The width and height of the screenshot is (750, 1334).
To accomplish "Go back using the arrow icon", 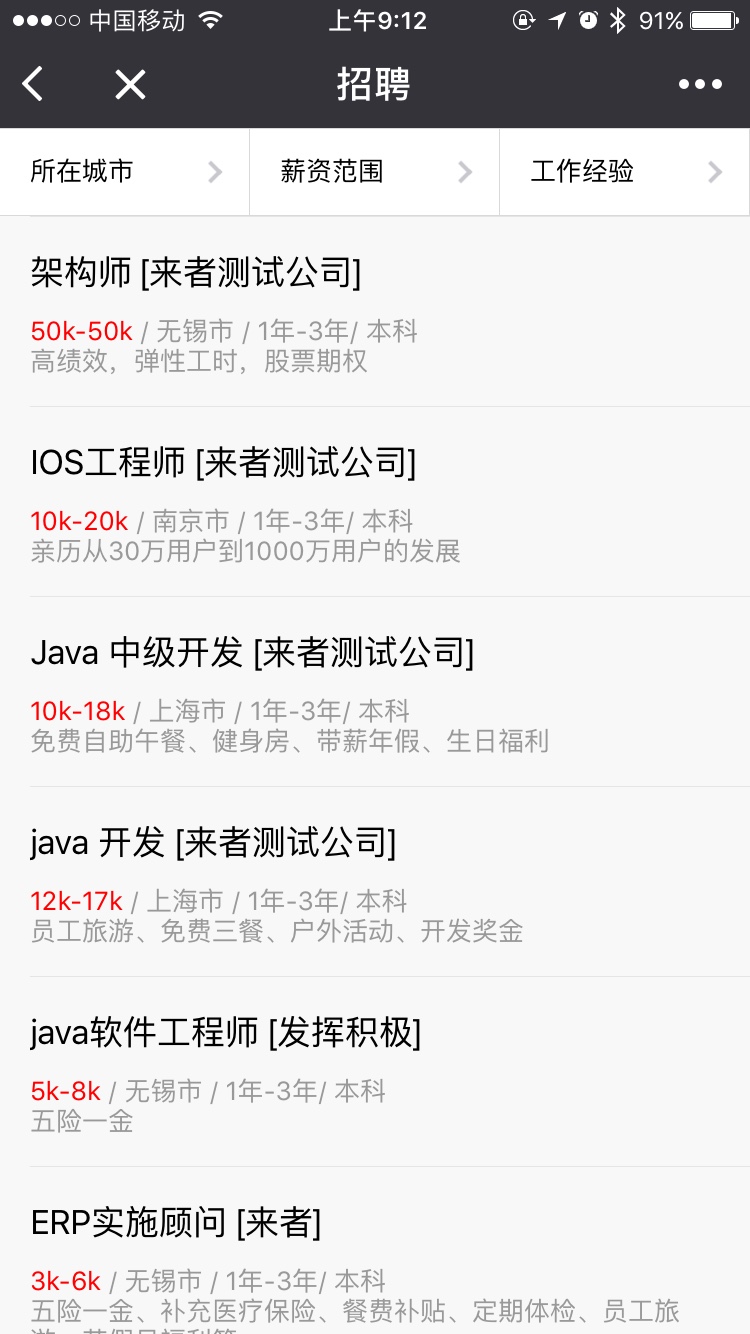I will pos(33,85).
